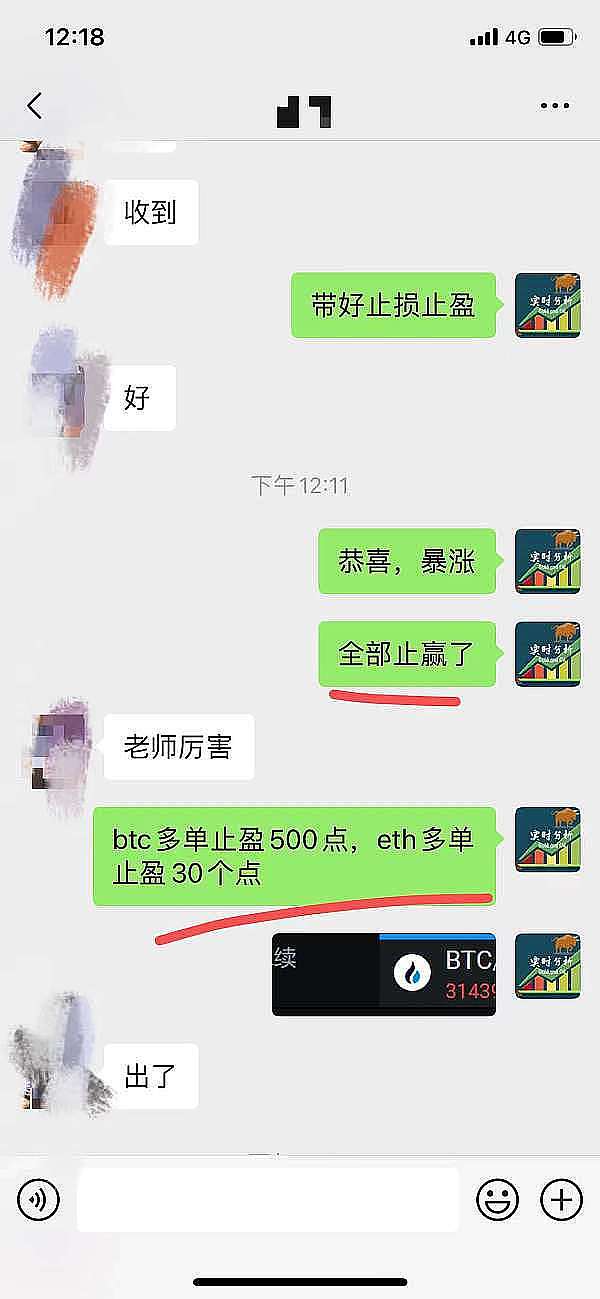Switch to voice message input

coord(39,1198)
